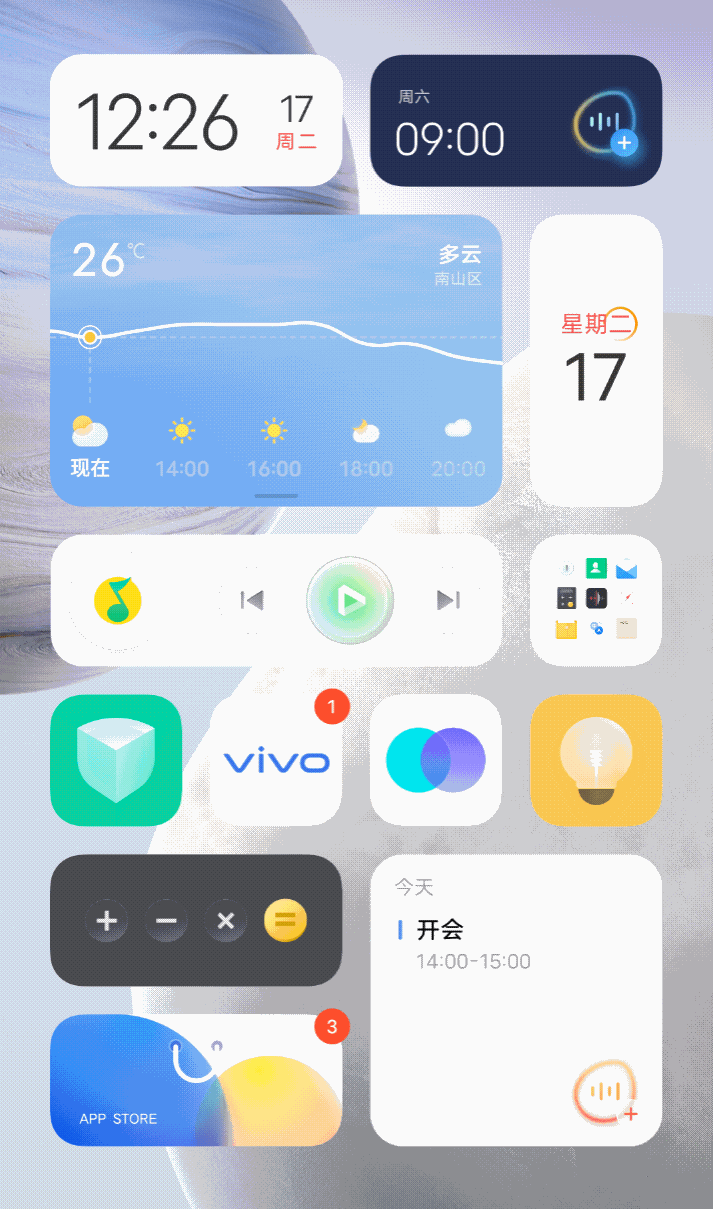Skip to the previous track
The height and width of the screenshot is (1209, 713).
click(x=252, y=600)
